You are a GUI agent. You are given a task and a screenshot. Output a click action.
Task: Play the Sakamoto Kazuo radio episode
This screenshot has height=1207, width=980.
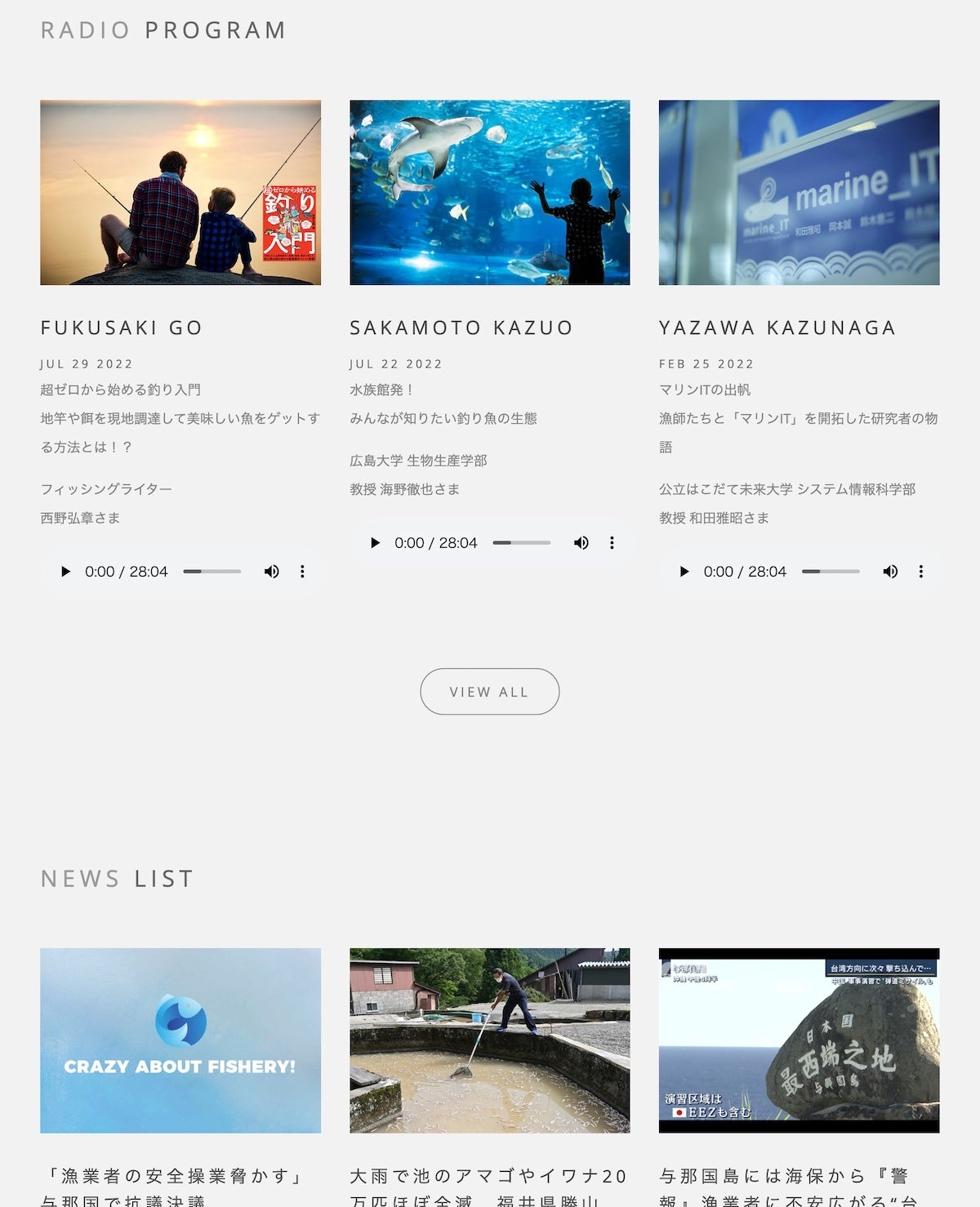375,543
